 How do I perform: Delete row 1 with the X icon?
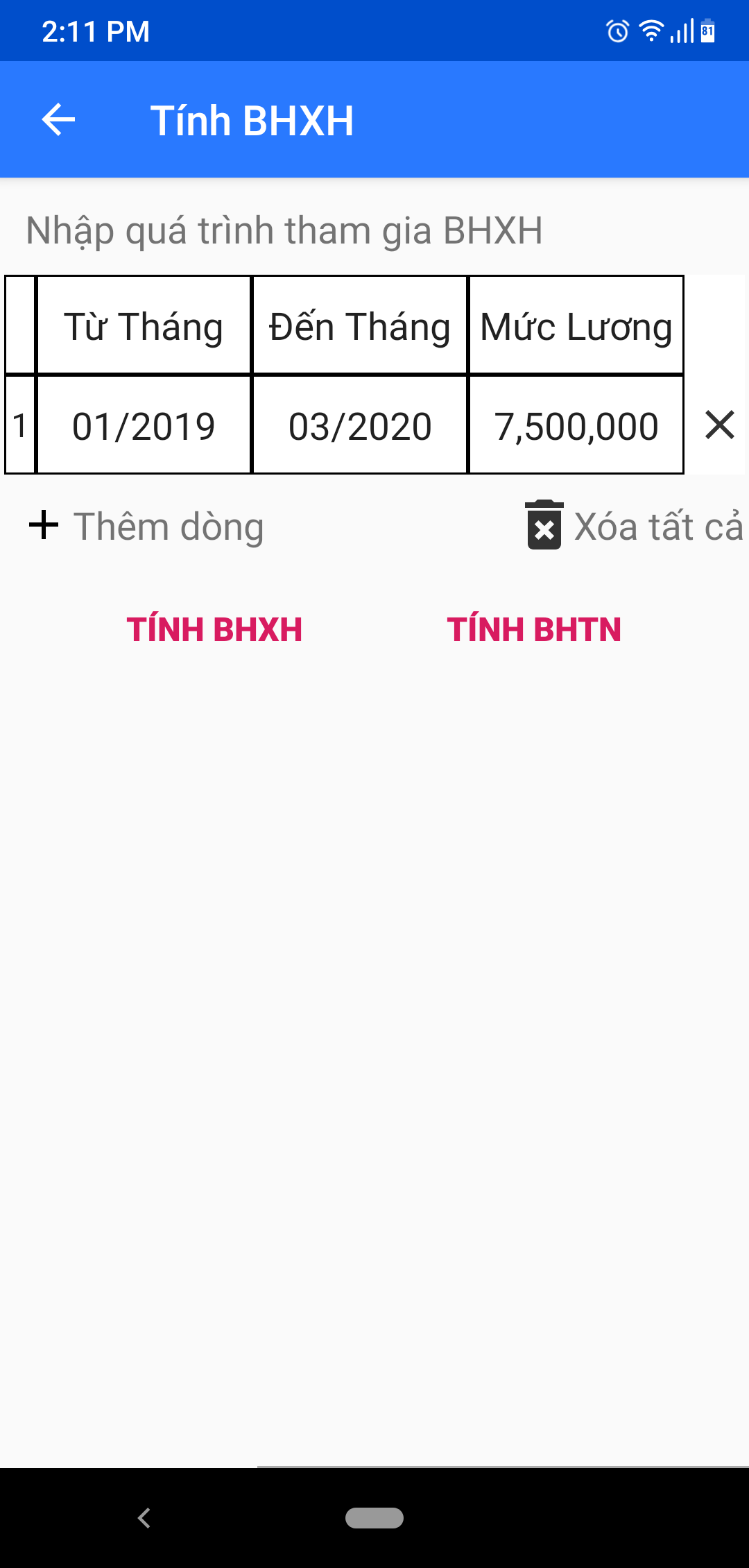(x=719, y=425)
